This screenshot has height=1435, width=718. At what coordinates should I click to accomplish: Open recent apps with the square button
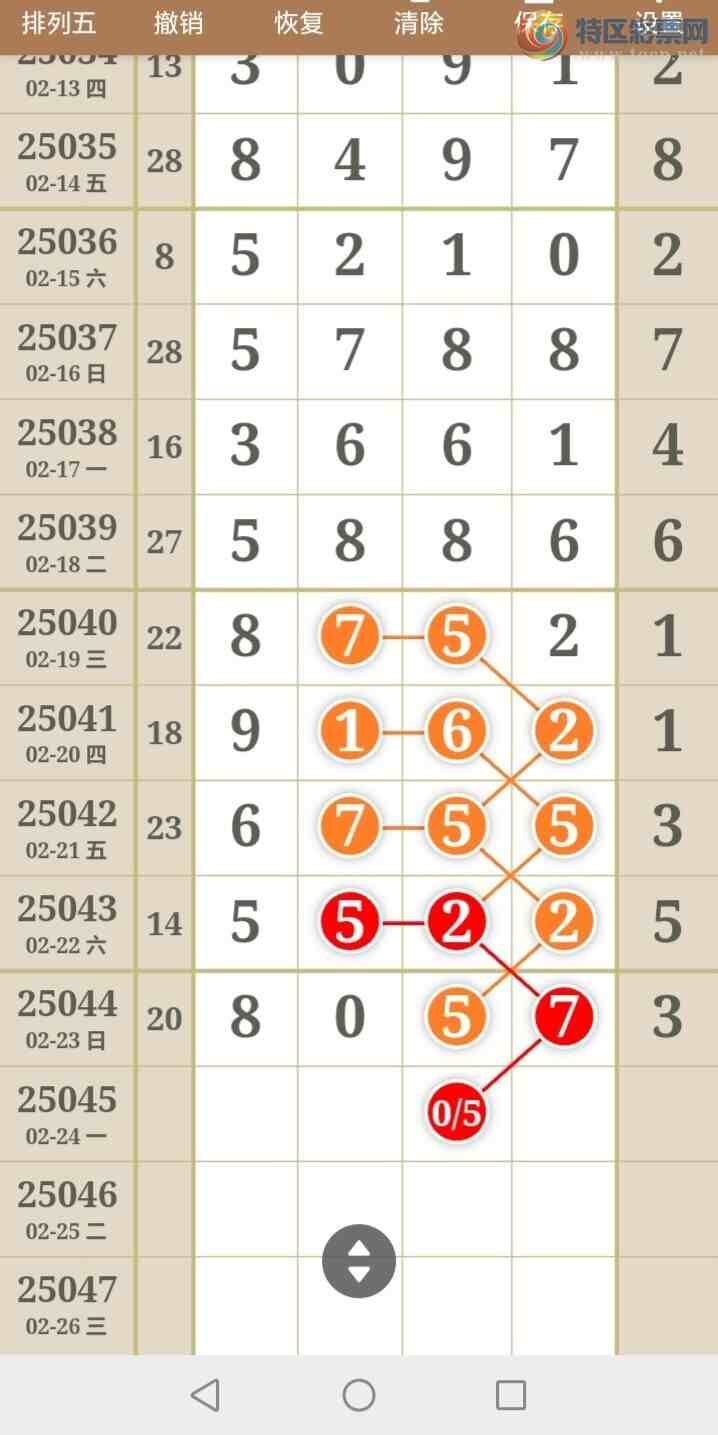[511, 1395]
